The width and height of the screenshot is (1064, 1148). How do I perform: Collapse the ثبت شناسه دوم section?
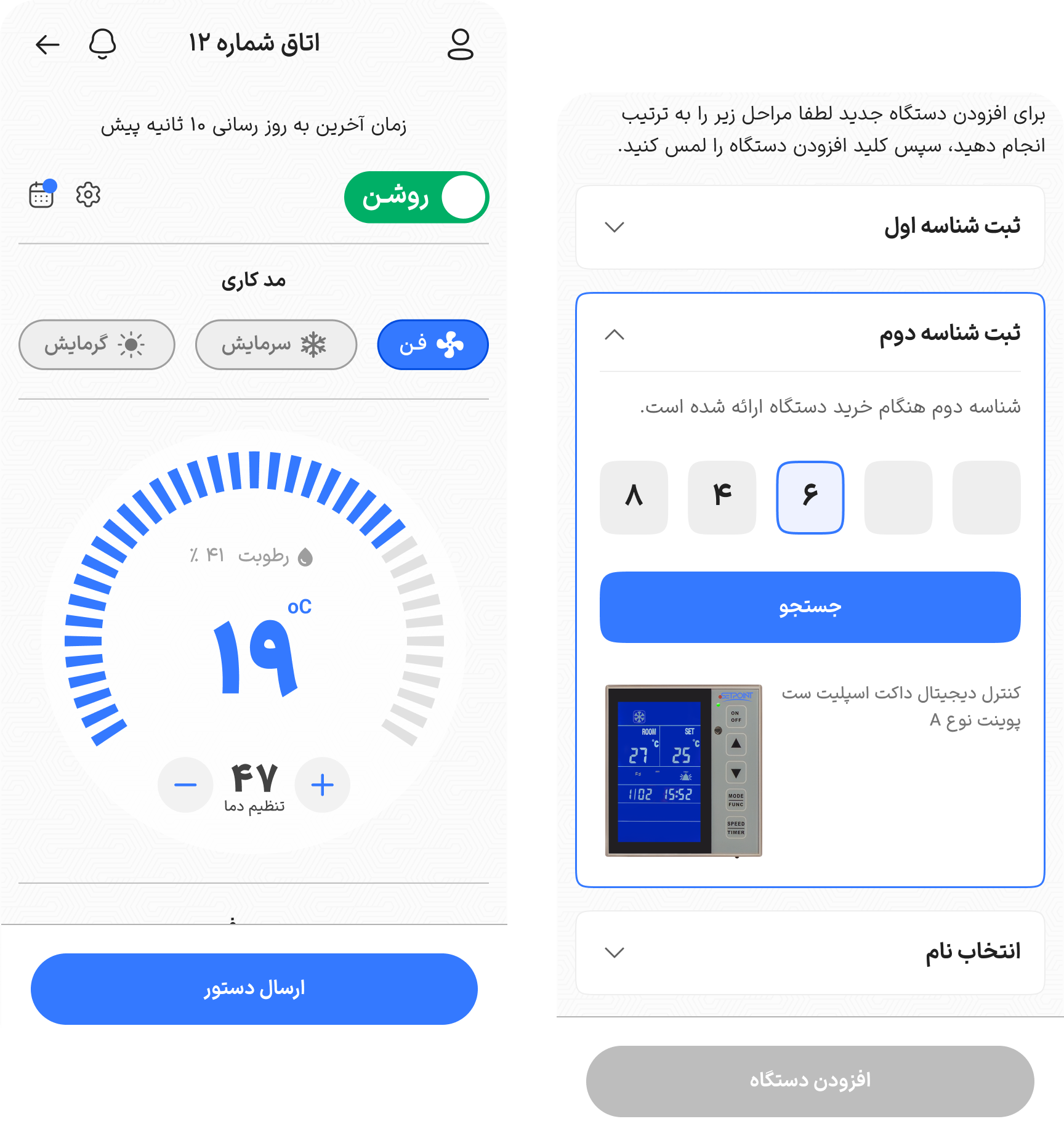pos(615,334)
